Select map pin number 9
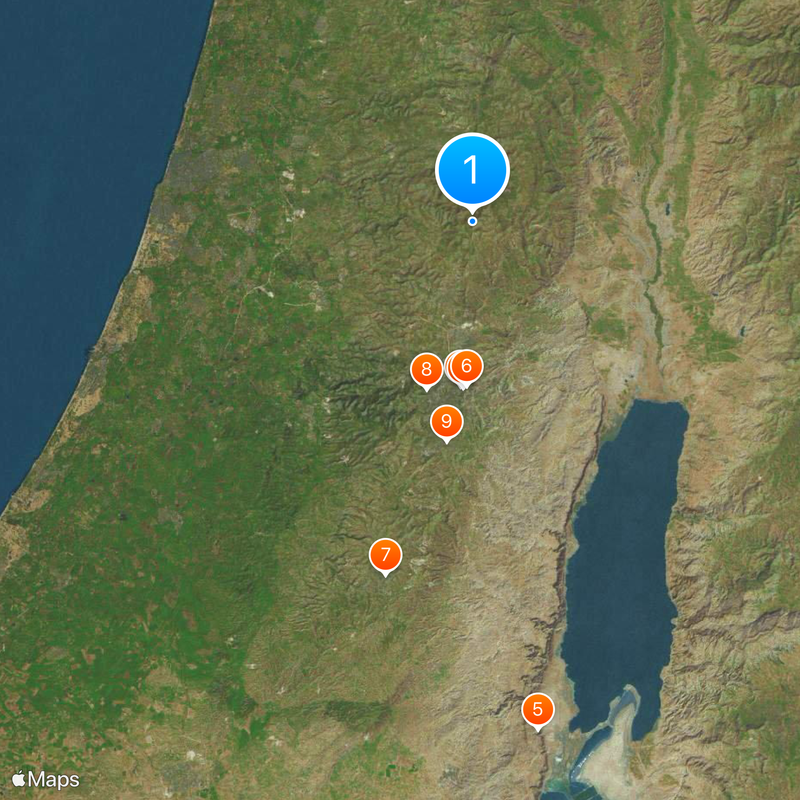 pos(446,421)
